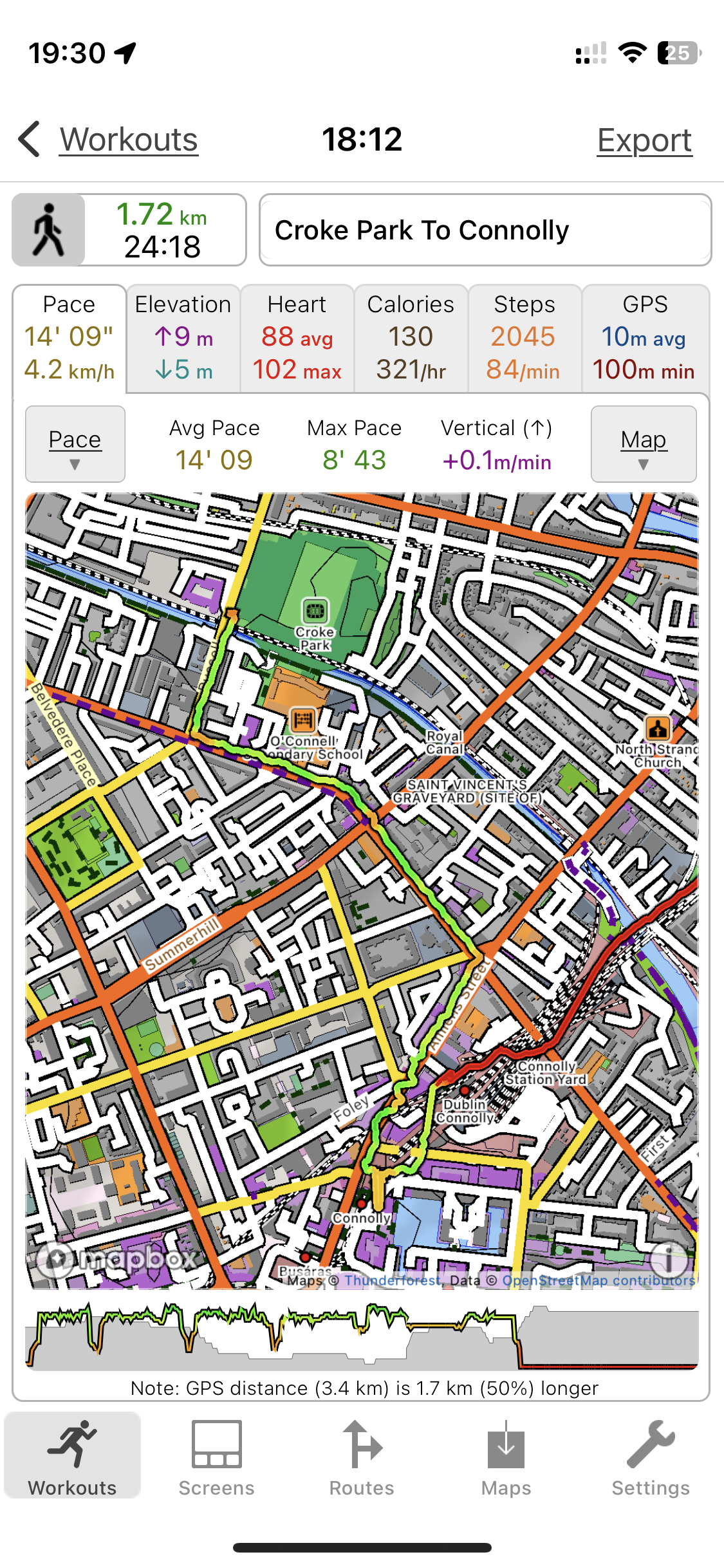Image resolution: width=724 pixels, height=1568 pixels.
Task: Open Settings from bottom bar
Action: tap(651, 1458)
